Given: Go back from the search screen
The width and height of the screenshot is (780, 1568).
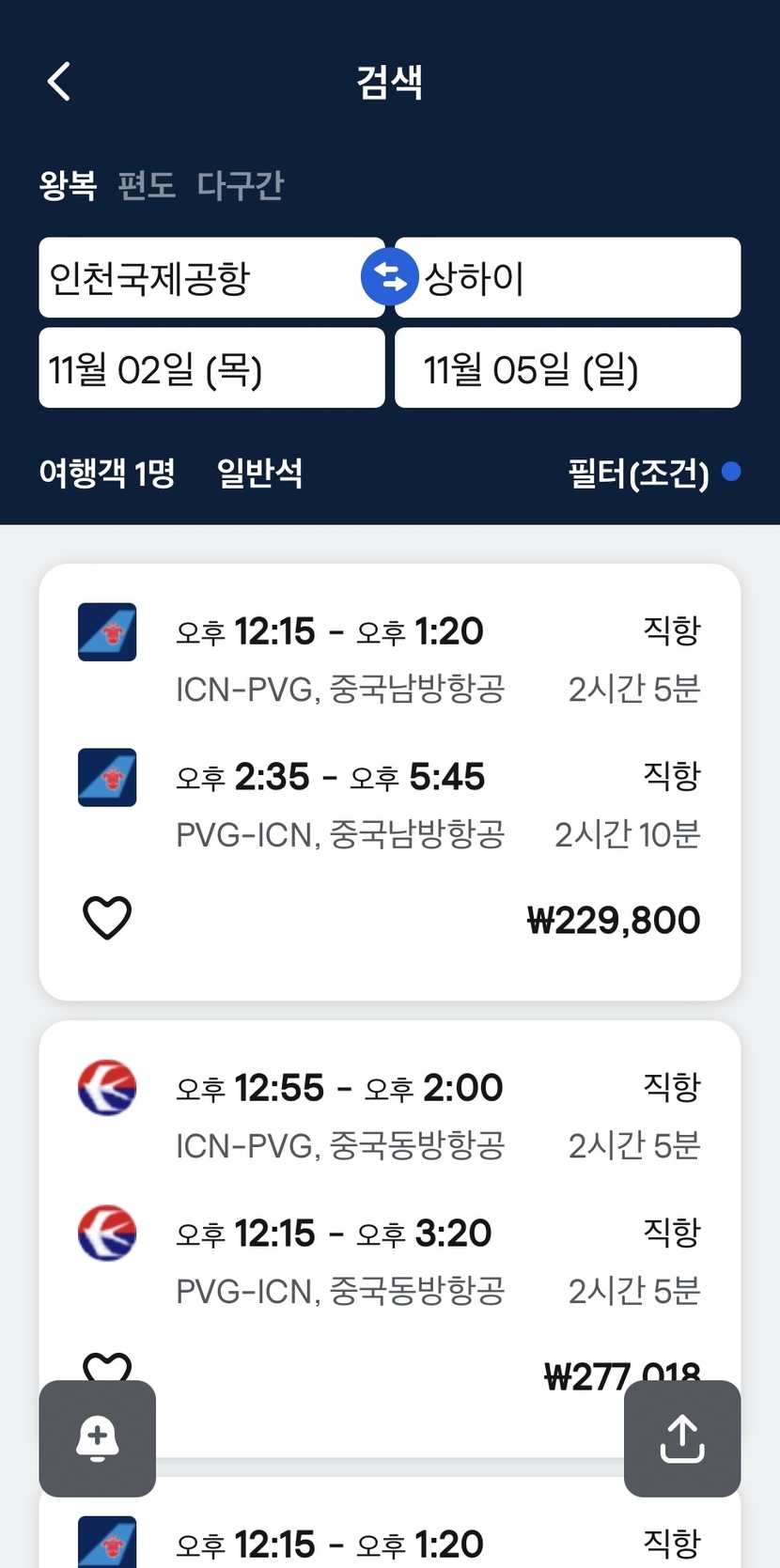Looking at the screenshot, I should [x=59, y=82].
